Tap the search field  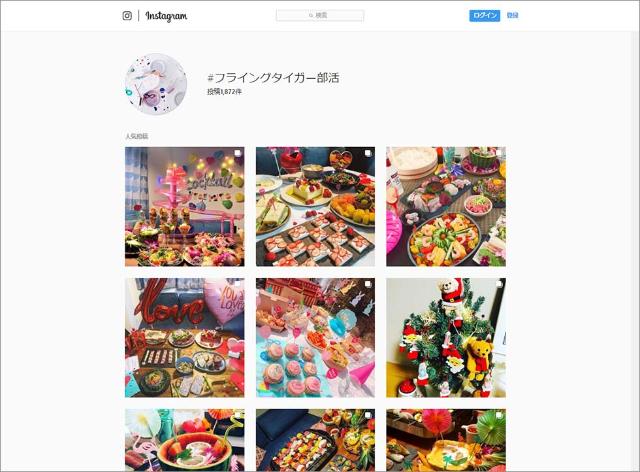point(320,16)
